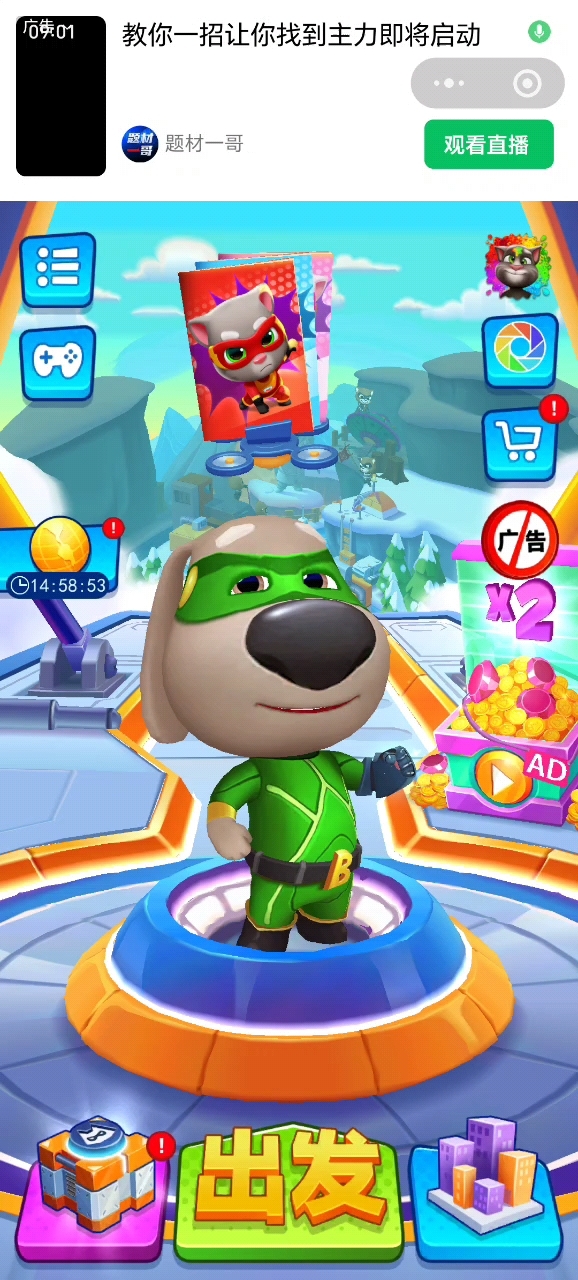Screen dimensions: 578x1280
Task: Close the mini program with the circle button
Action: 527,84
